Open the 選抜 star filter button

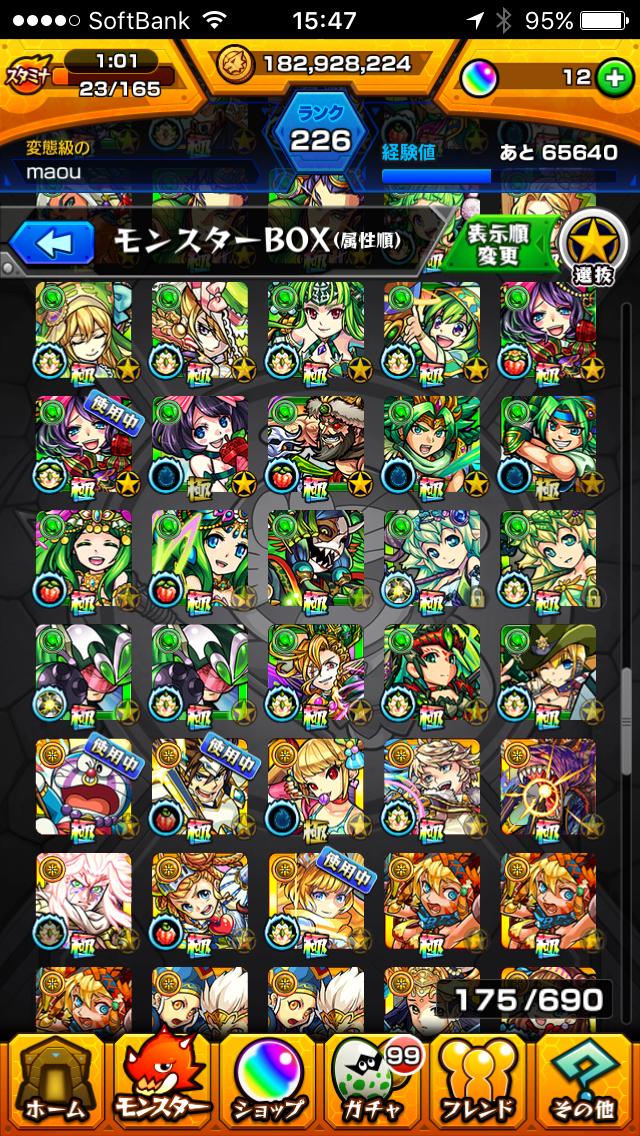coord(592,248)
